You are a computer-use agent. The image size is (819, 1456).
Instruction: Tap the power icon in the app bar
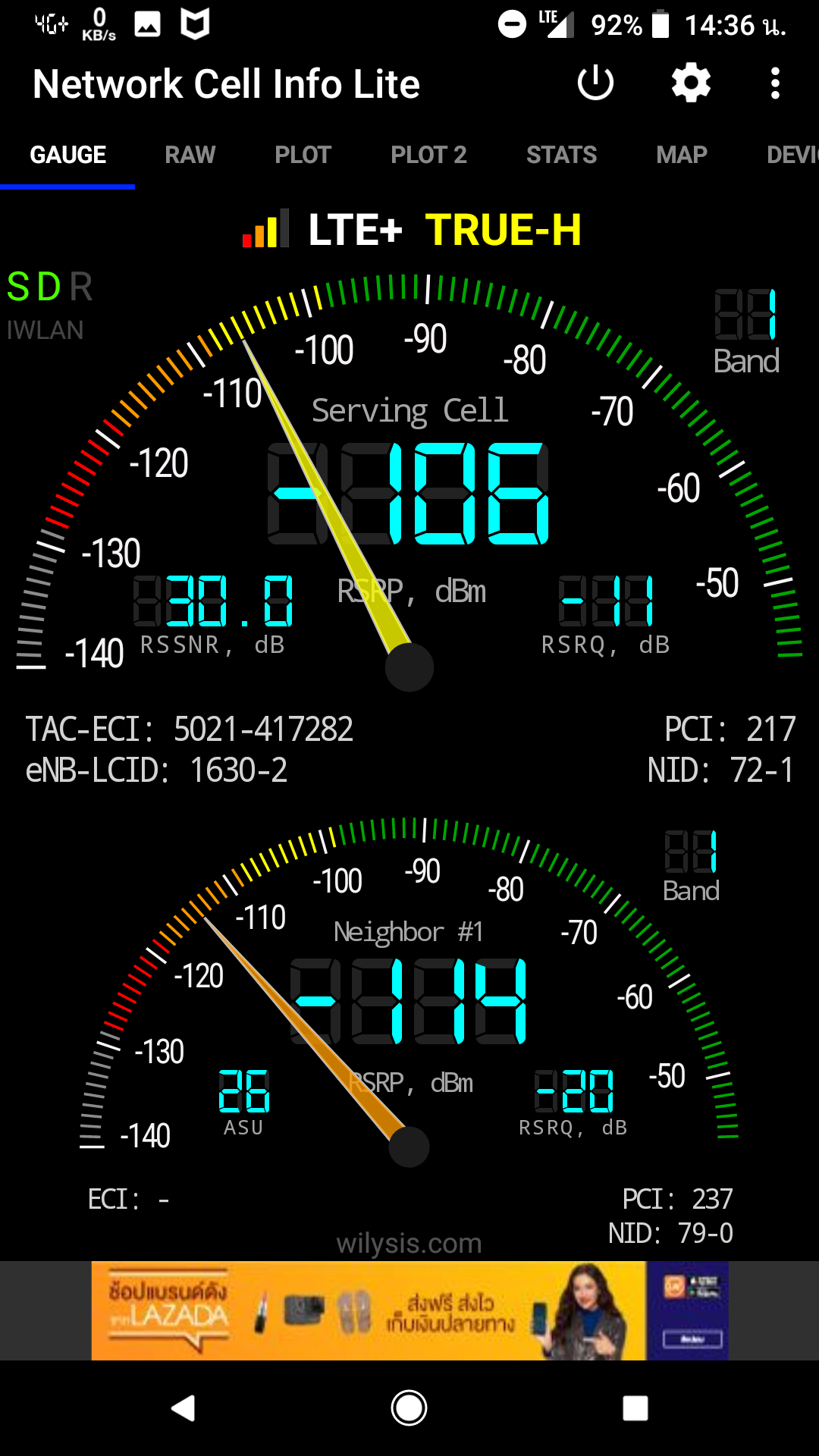point(595,83)
